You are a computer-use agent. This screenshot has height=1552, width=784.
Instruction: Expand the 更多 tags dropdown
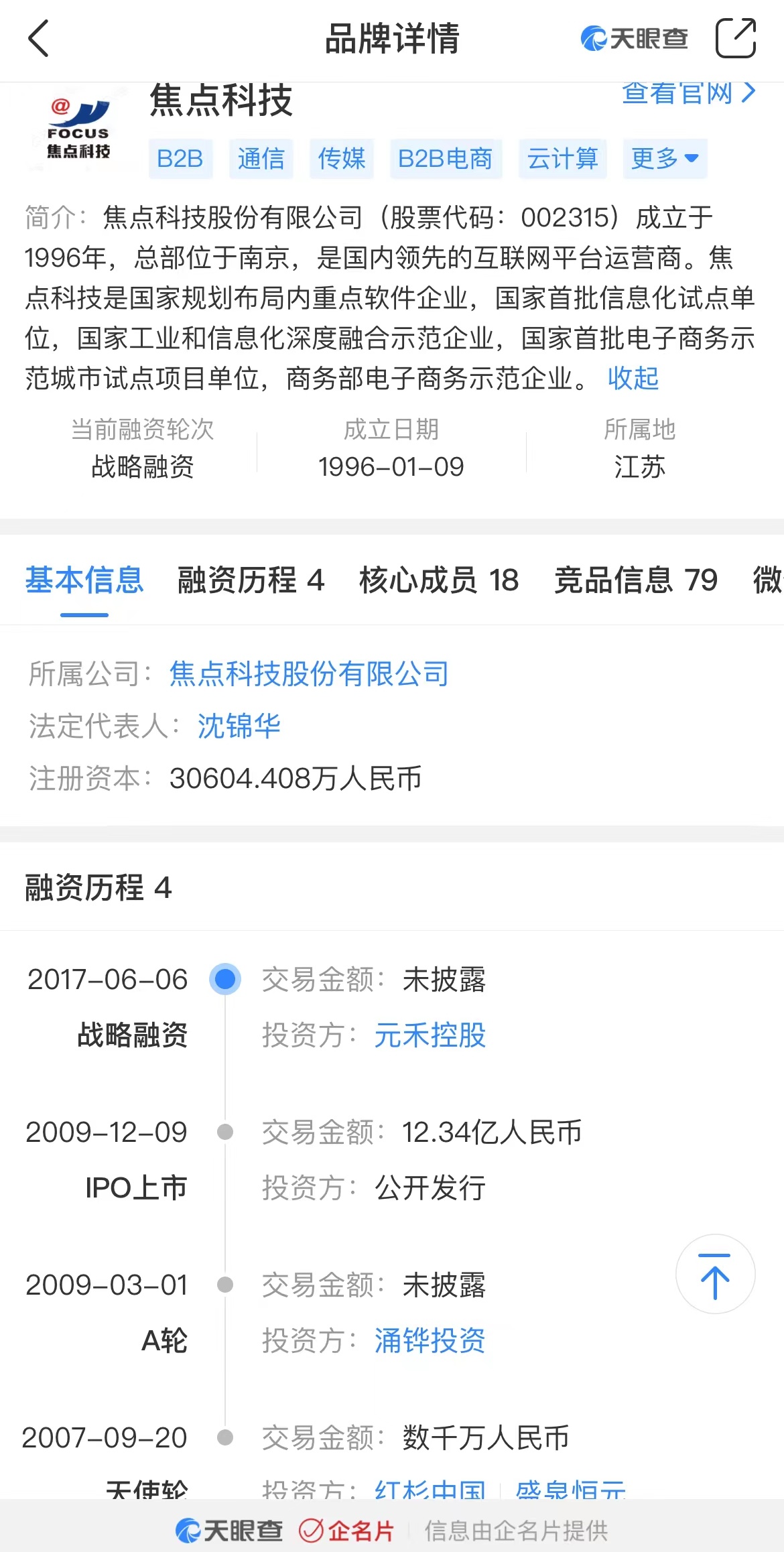665,159
